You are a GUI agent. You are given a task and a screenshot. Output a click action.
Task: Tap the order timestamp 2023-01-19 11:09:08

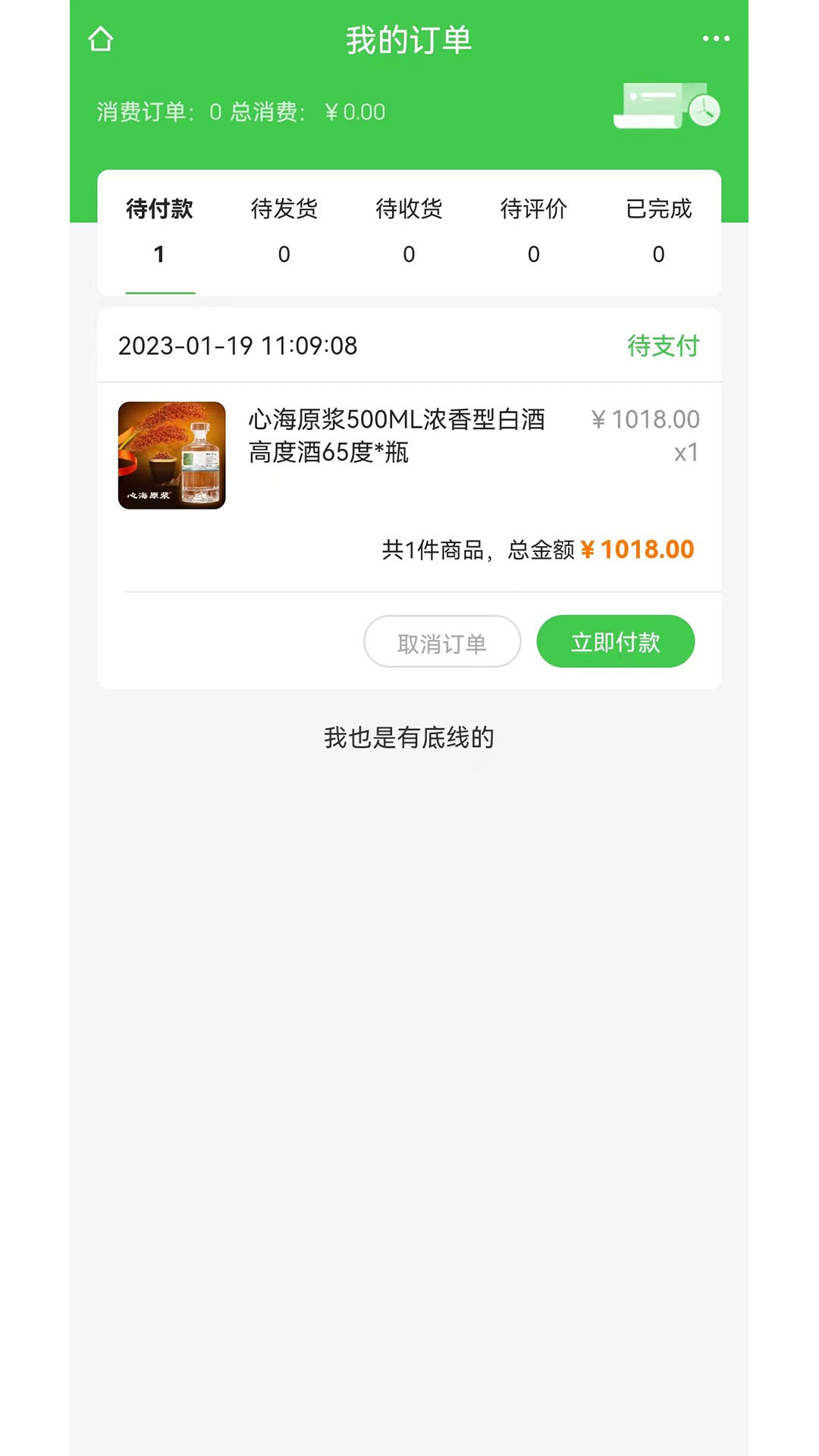pyautogui.click(x=237, y=346)
